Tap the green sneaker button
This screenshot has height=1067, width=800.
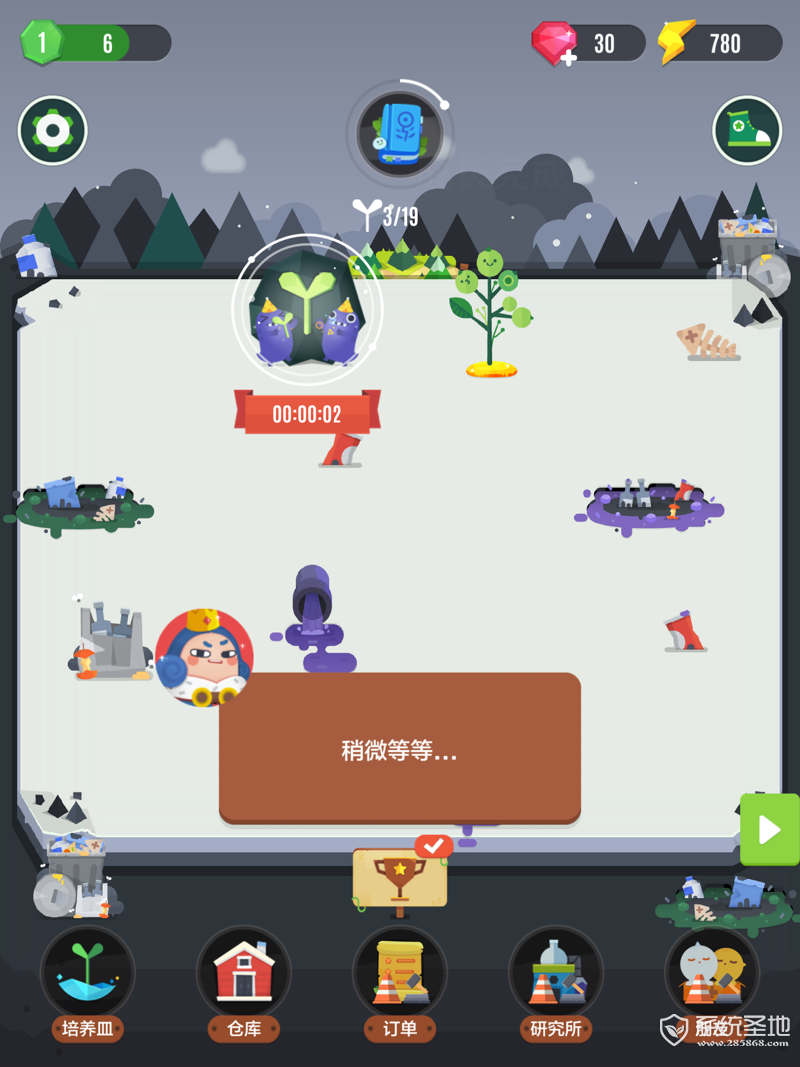point(747,130)
